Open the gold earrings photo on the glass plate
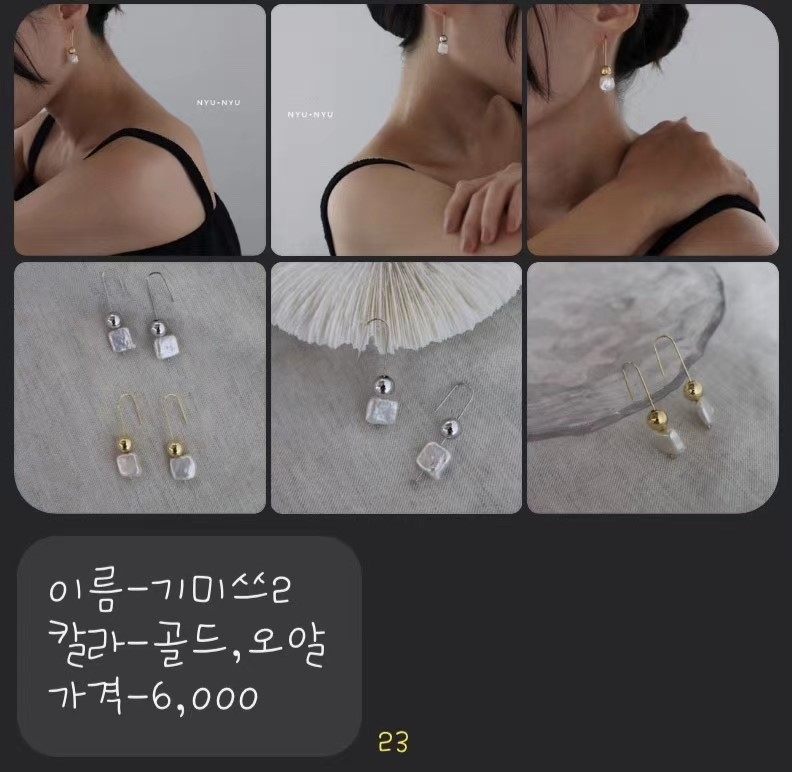 [x=652, y=387]
